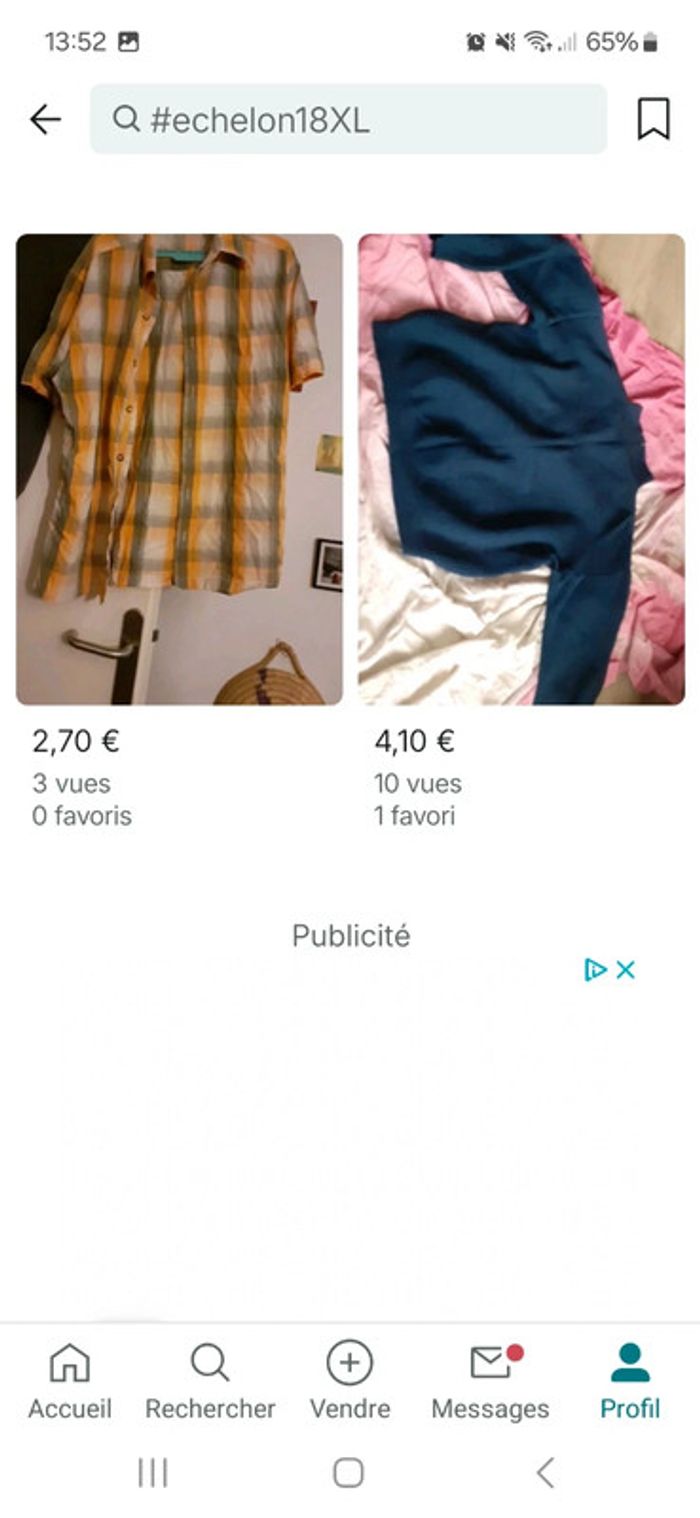
Task: Switch to the Accueil tab
Action: click(70, 1382)
